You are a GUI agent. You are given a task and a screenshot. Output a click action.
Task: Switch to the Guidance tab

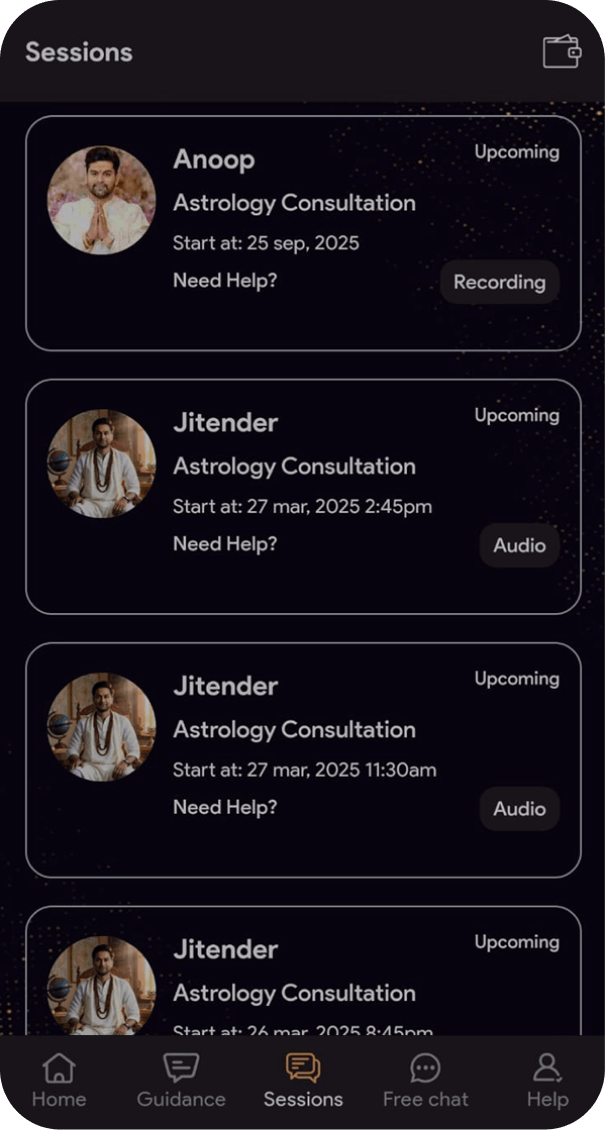pos(181,1080)
